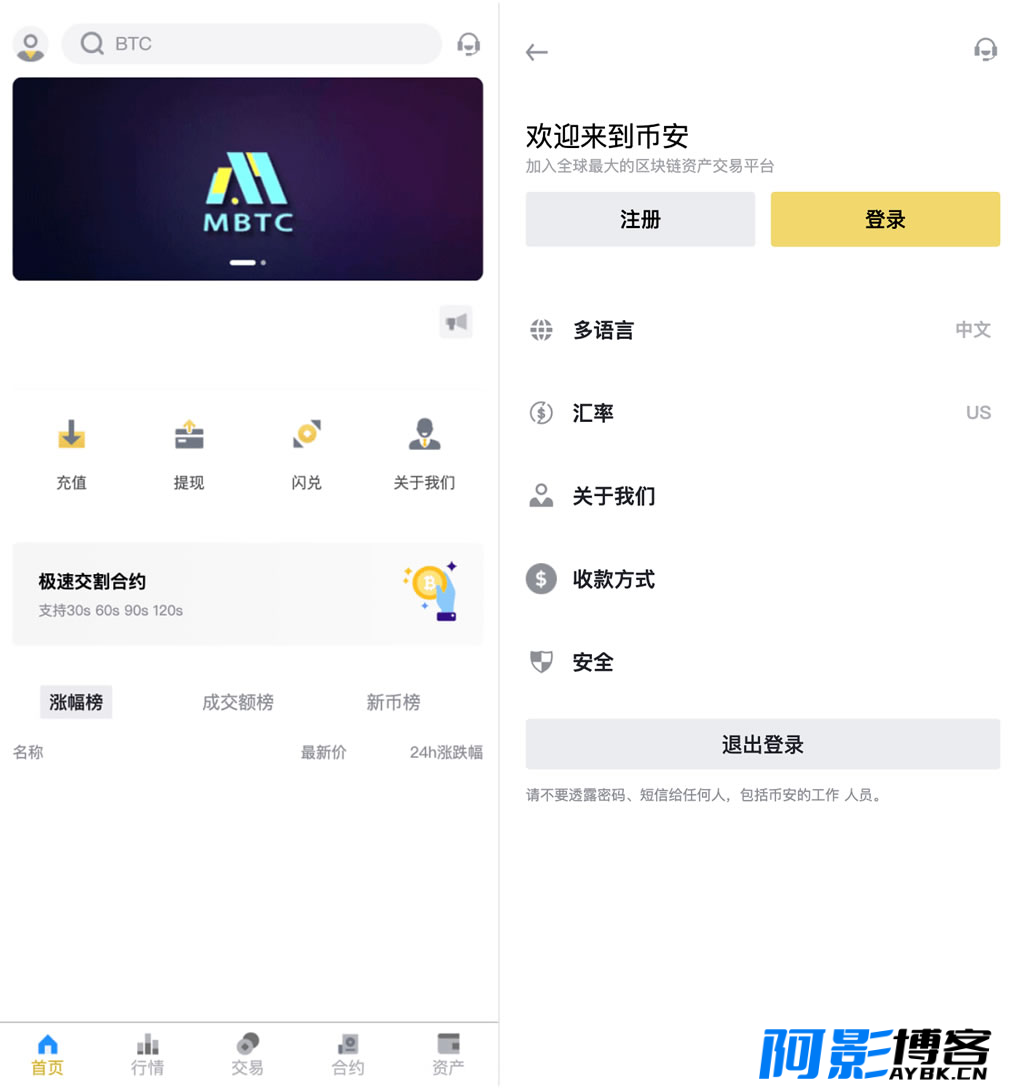Switch to the 成交额榜 tab
Screen dimensions: 1013x1090
click(238, 702)
